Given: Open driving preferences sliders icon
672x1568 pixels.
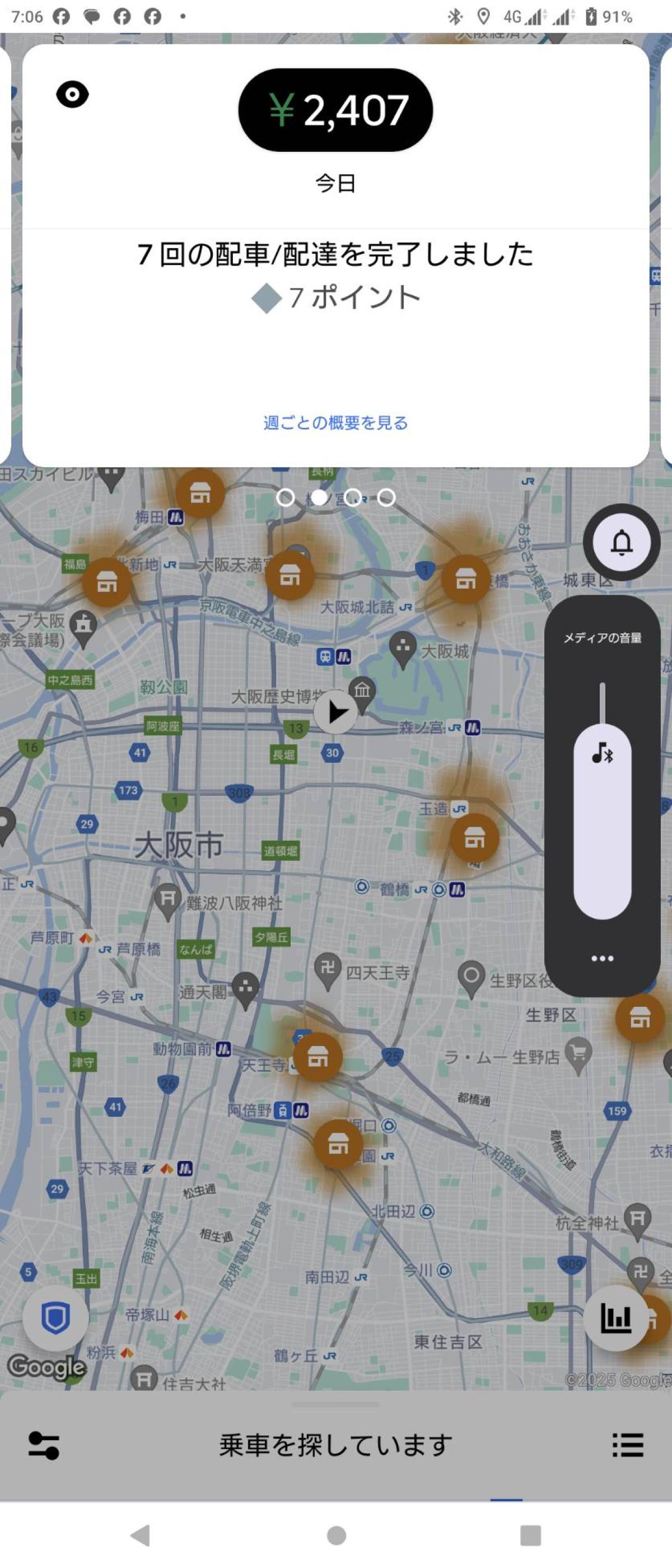Looking at the screenshot, I should click(44, 1445).
